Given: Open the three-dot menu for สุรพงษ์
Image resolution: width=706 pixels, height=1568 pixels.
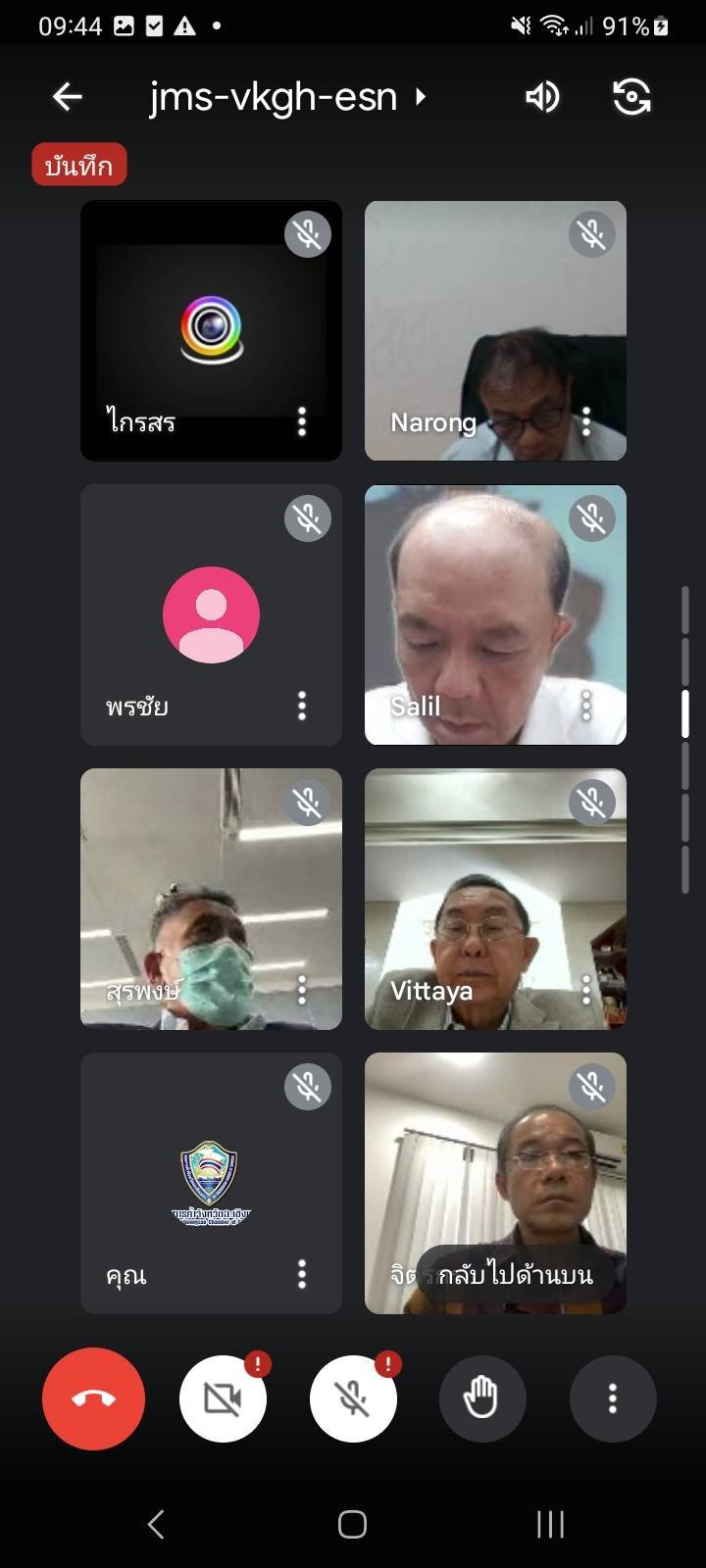Looking at the screenshot, I should (x=302, y=990).
